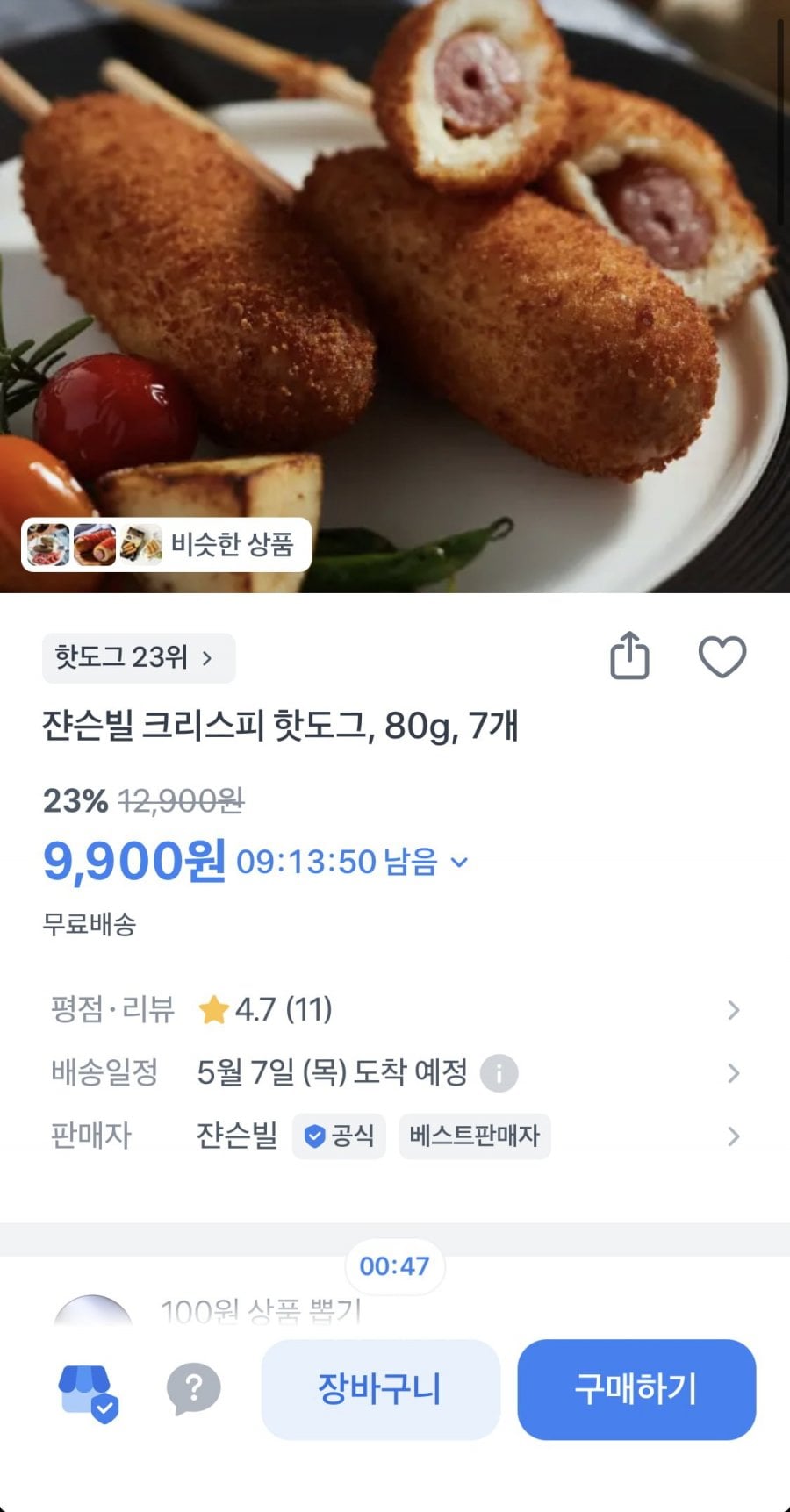Open the 핫도그 23위 ranking chip
790x1512 pixels.
click(138, 657)
